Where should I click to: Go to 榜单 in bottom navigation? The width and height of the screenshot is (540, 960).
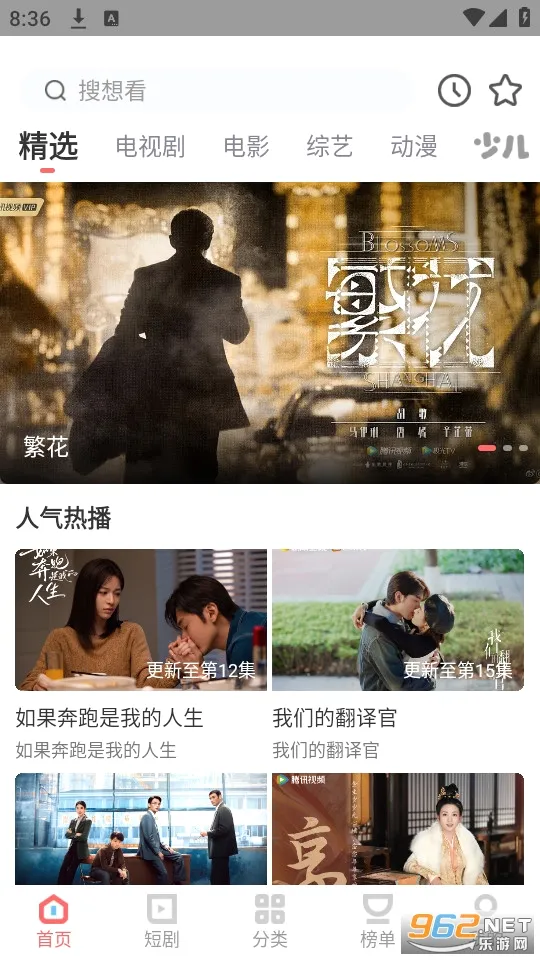(377, 920)
